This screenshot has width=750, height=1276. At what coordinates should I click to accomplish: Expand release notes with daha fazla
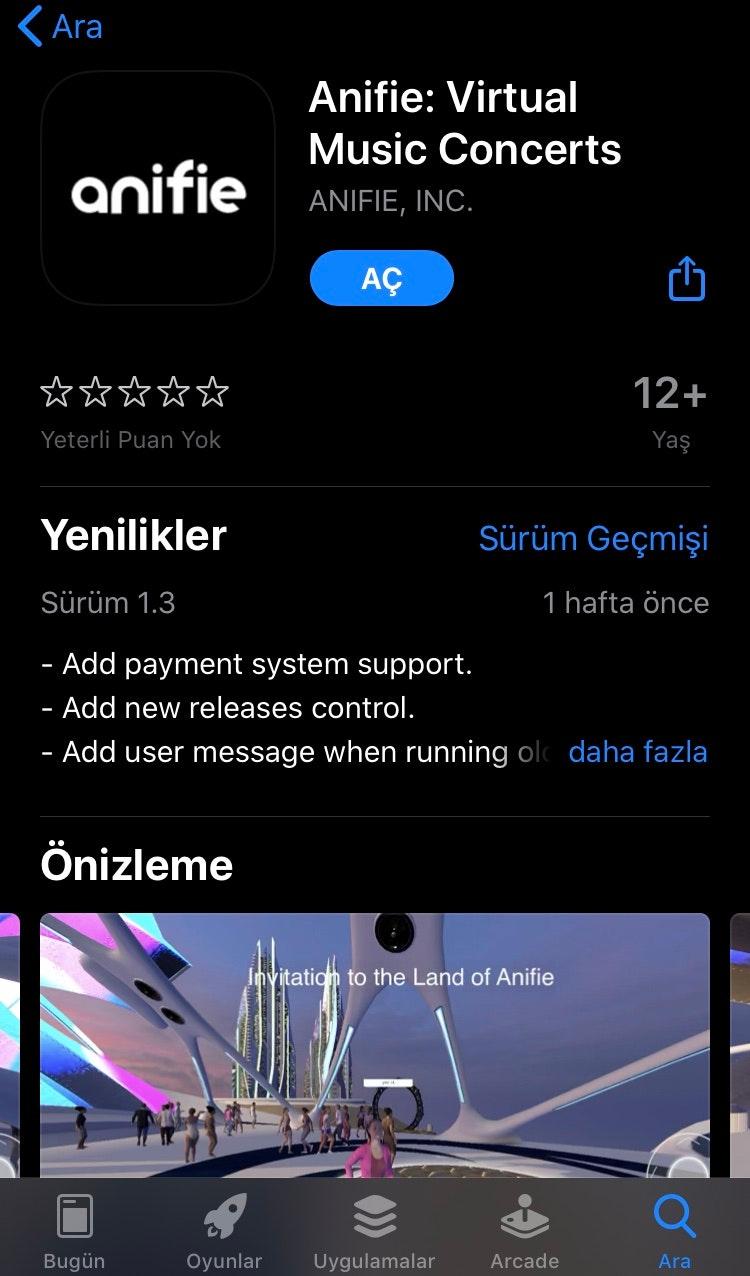637,752
